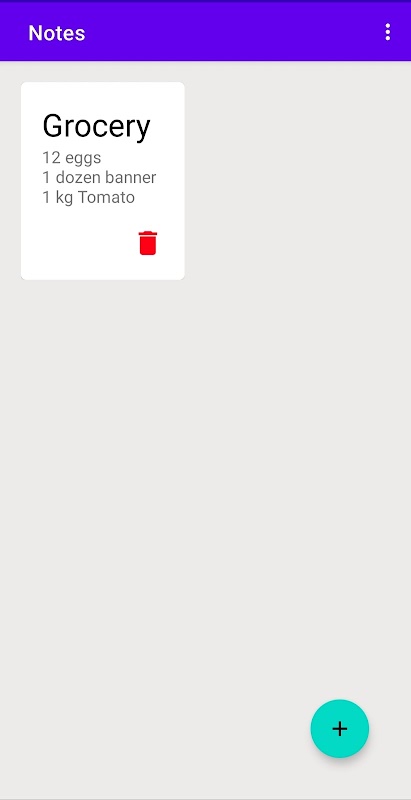Open the overflow menu
The width and height of the screenshot is (411, 800).
point(388,32)
